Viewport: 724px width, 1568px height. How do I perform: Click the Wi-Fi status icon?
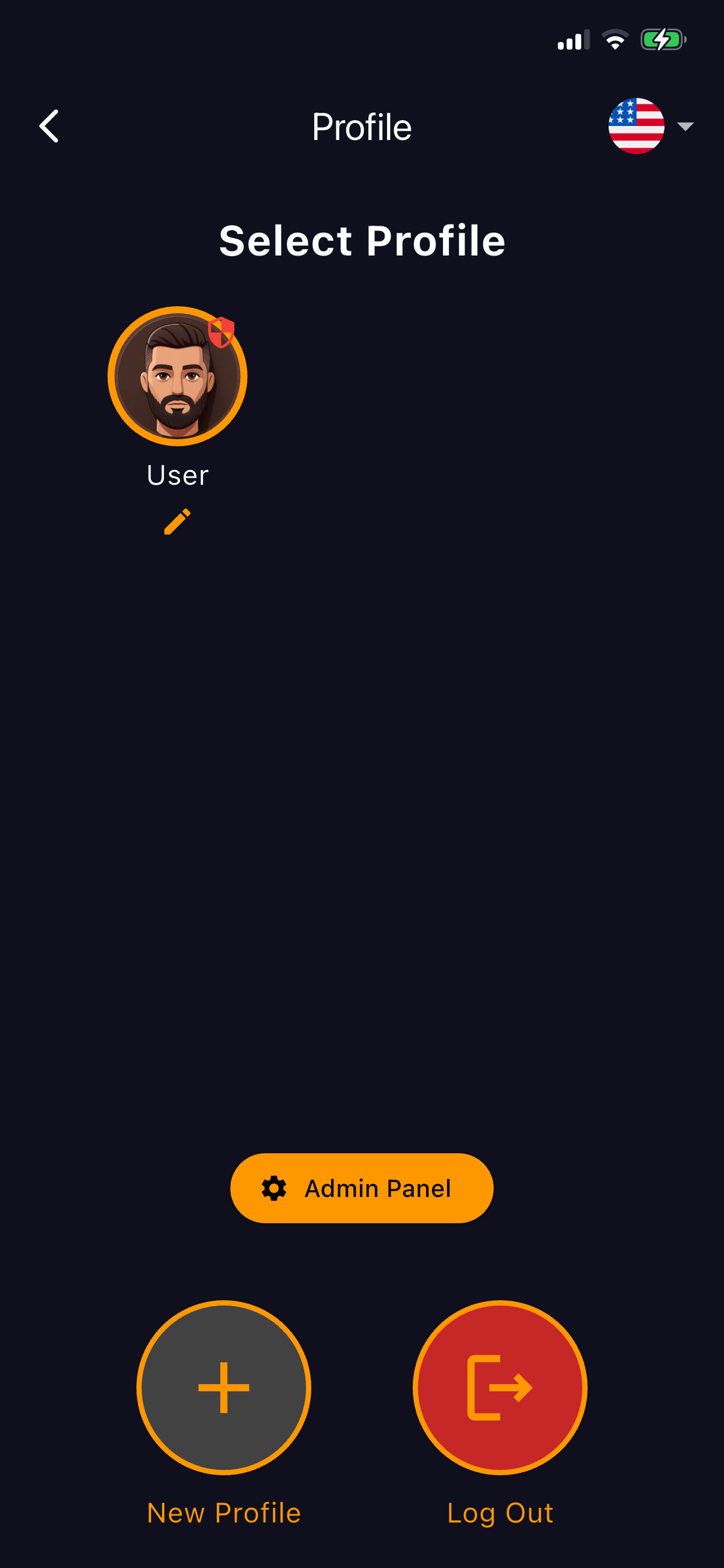point(614,39)
